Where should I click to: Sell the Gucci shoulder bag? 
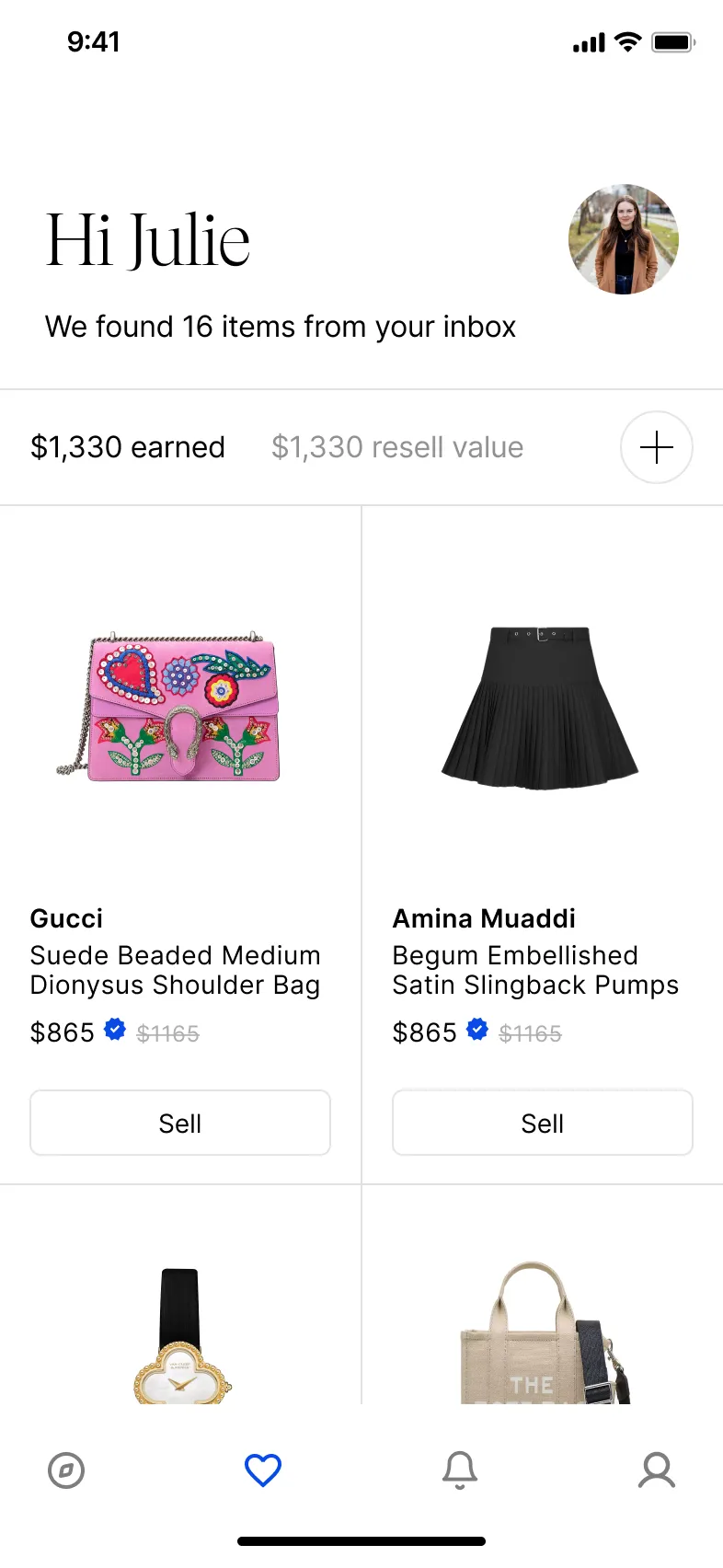tap(180, 1123)
